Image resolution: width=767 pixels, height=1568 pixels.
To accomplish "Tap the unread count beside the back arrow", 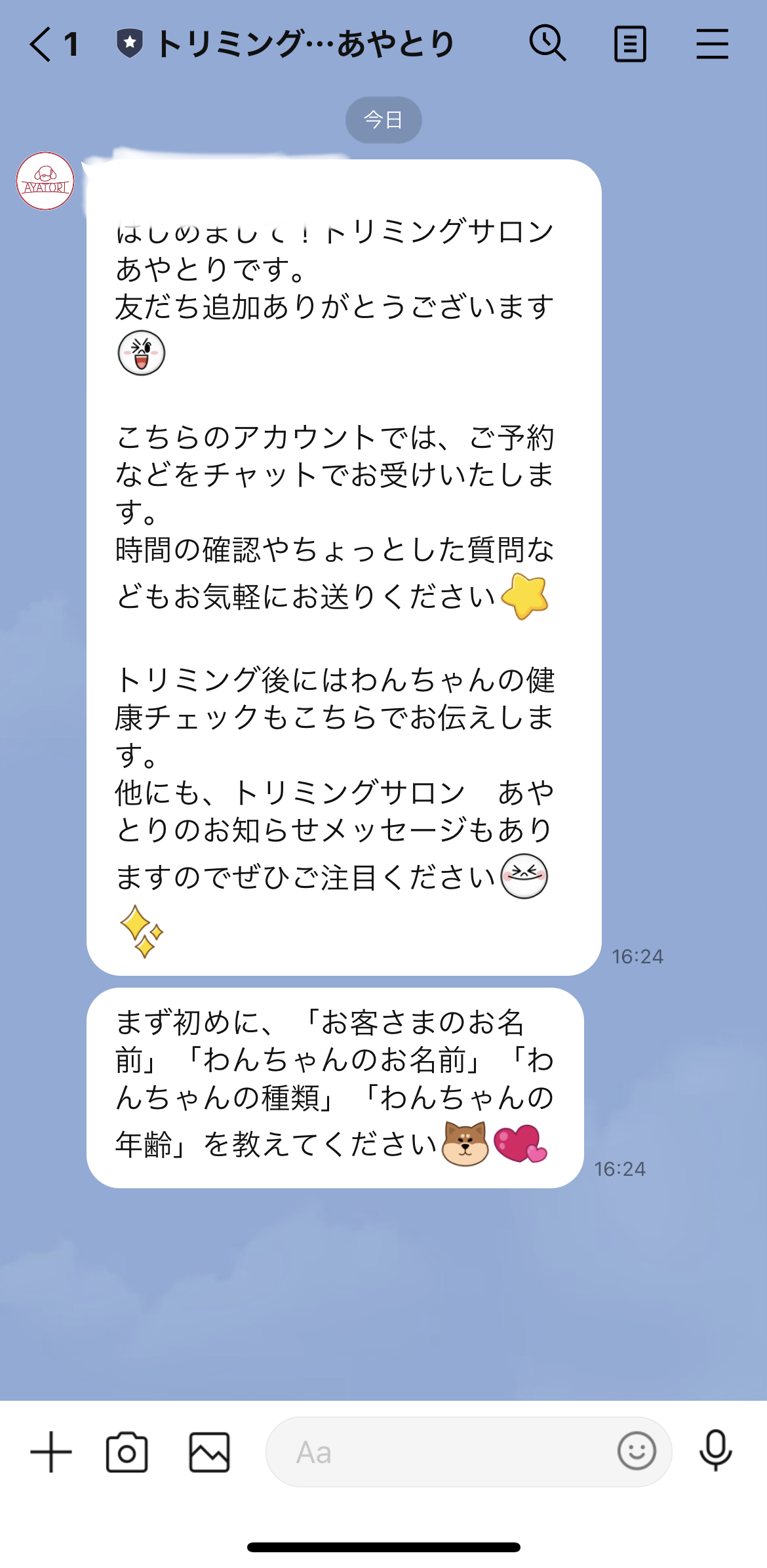I will (x=71, y=43).
